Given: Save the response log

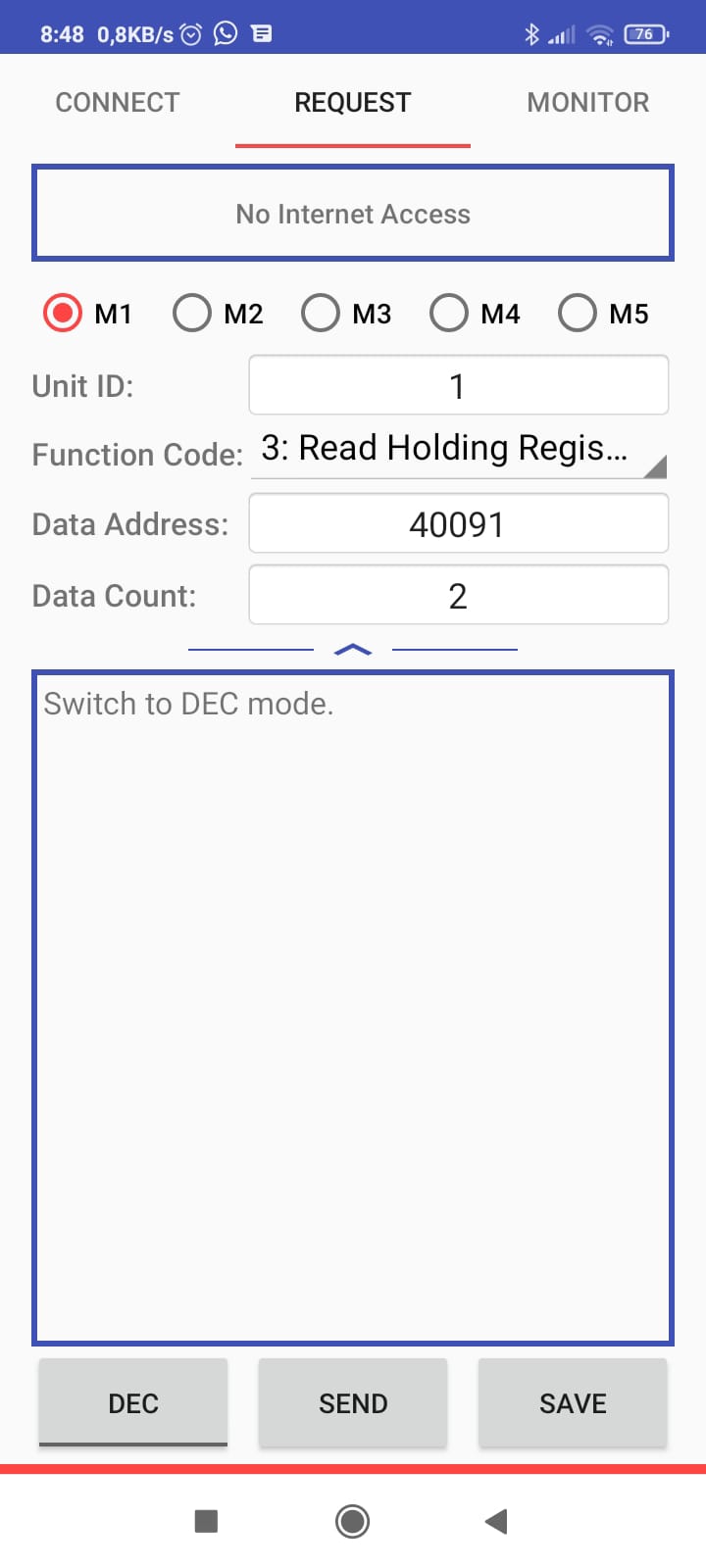Looking at the screenshot, I should [x=573, y=1403].
